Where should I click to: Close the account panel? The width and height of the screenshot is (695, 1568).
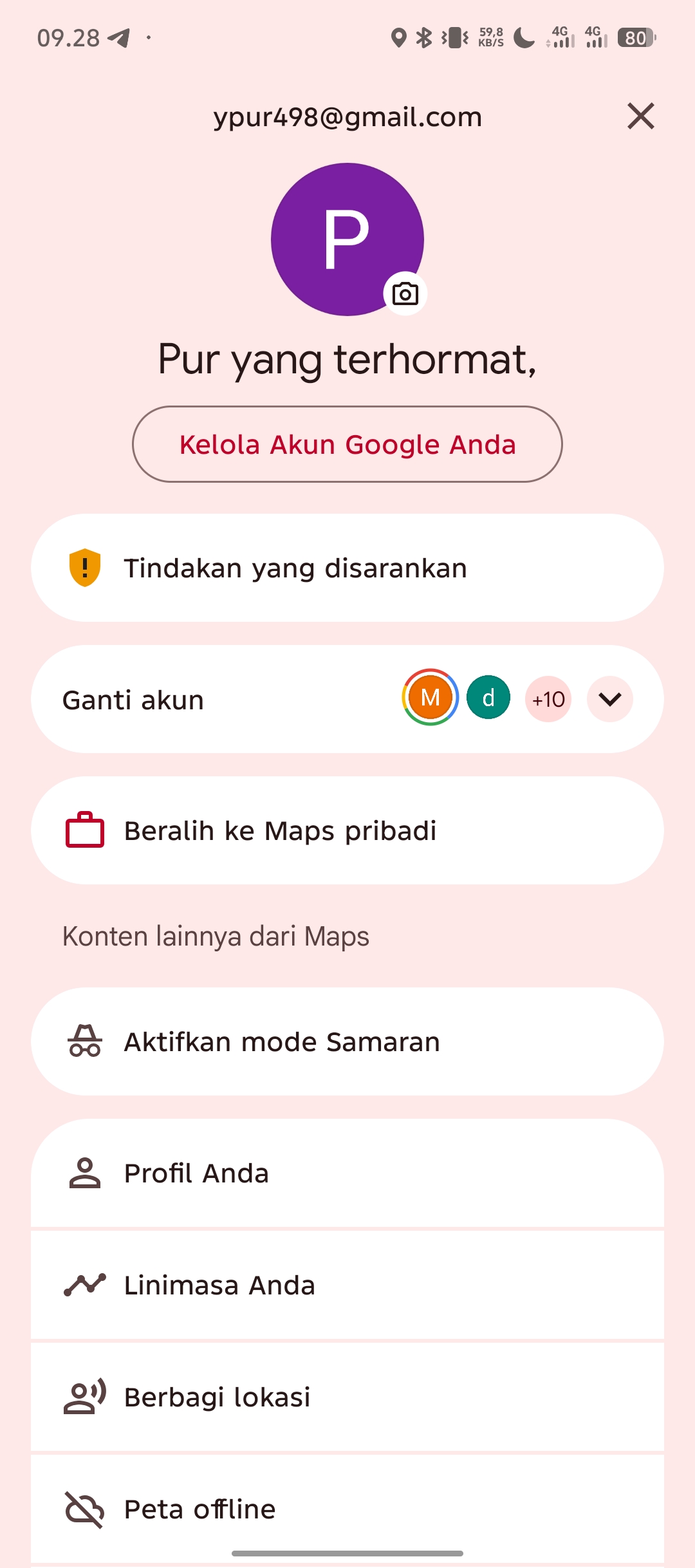(x=640, y=117)
